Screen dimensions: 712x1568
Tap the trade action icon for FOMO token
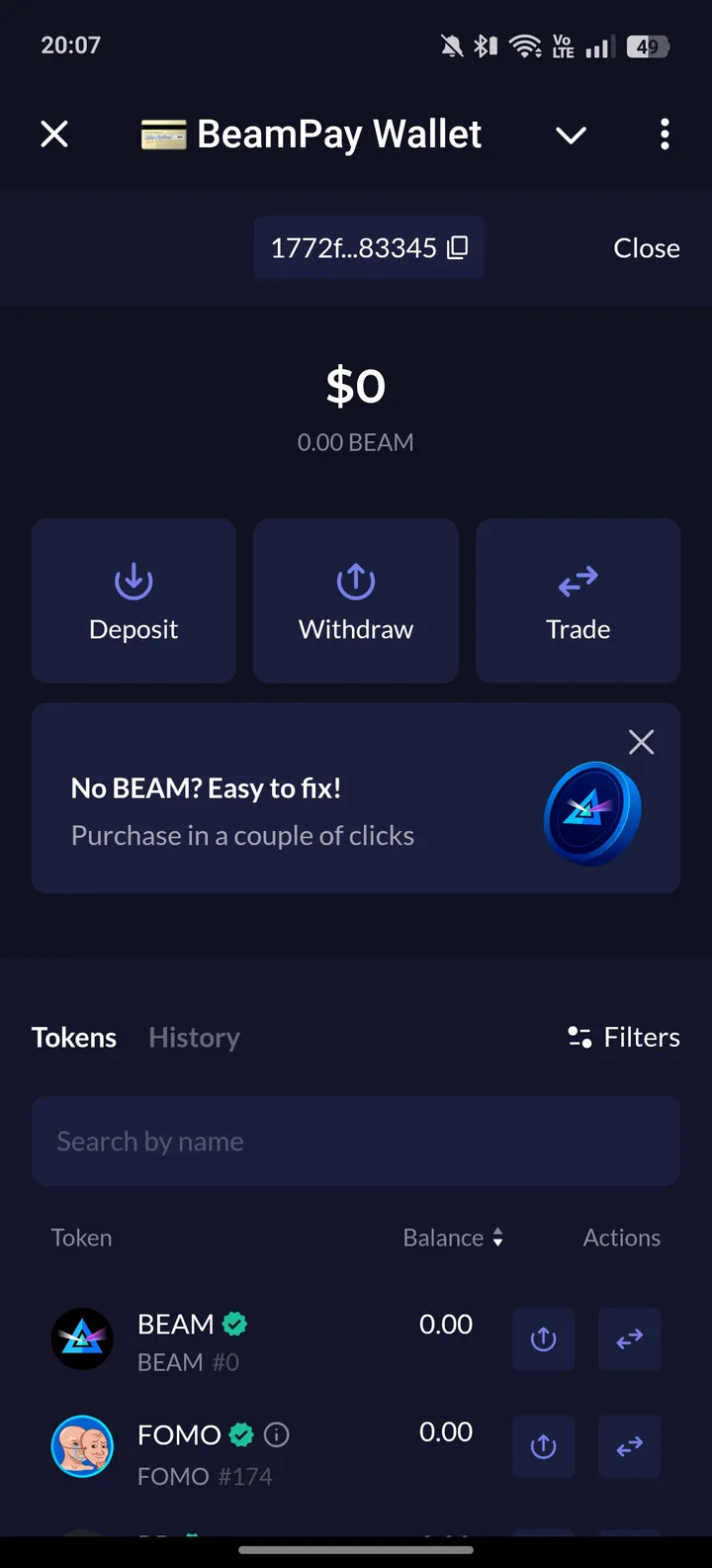click(629, 1446)
